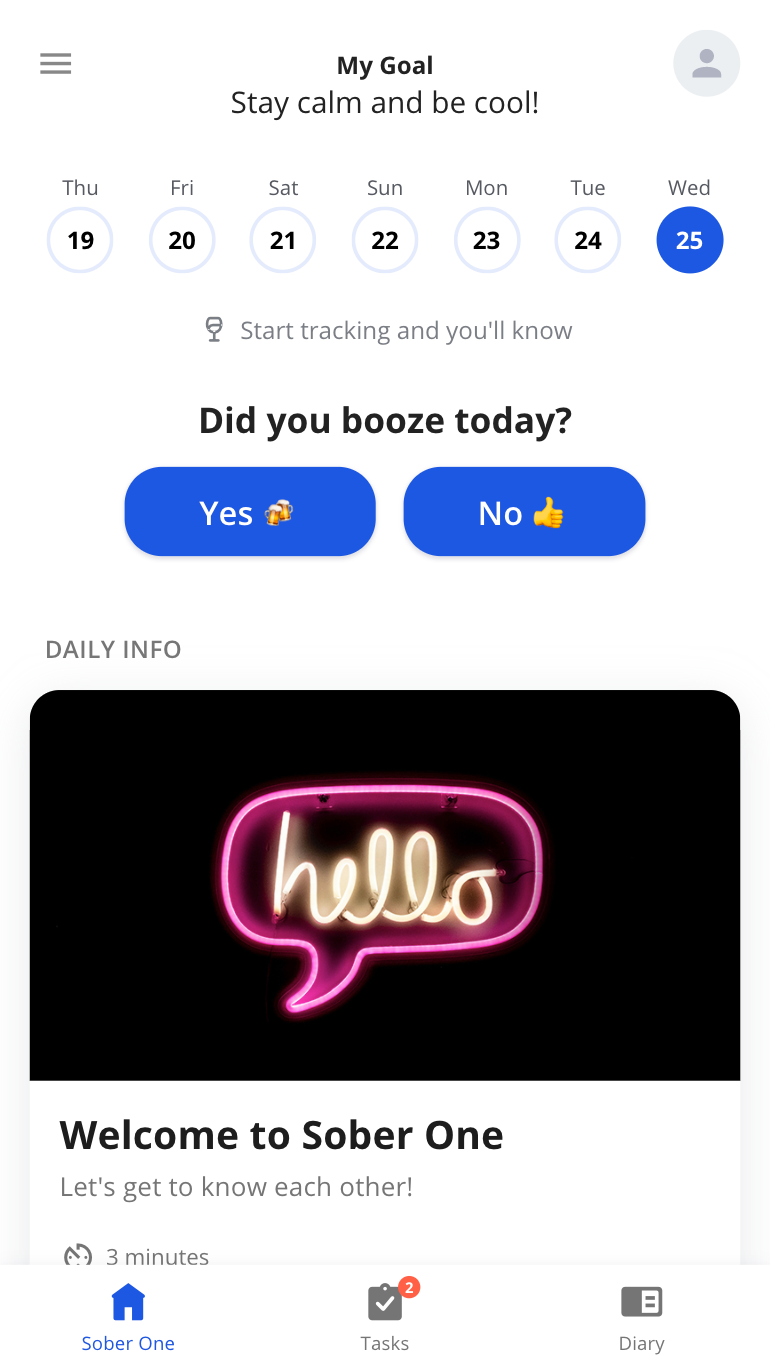Screen dimensions: 770x1368
Task: Answer Yes to boozing today
Action: click(x=249, y=512)
